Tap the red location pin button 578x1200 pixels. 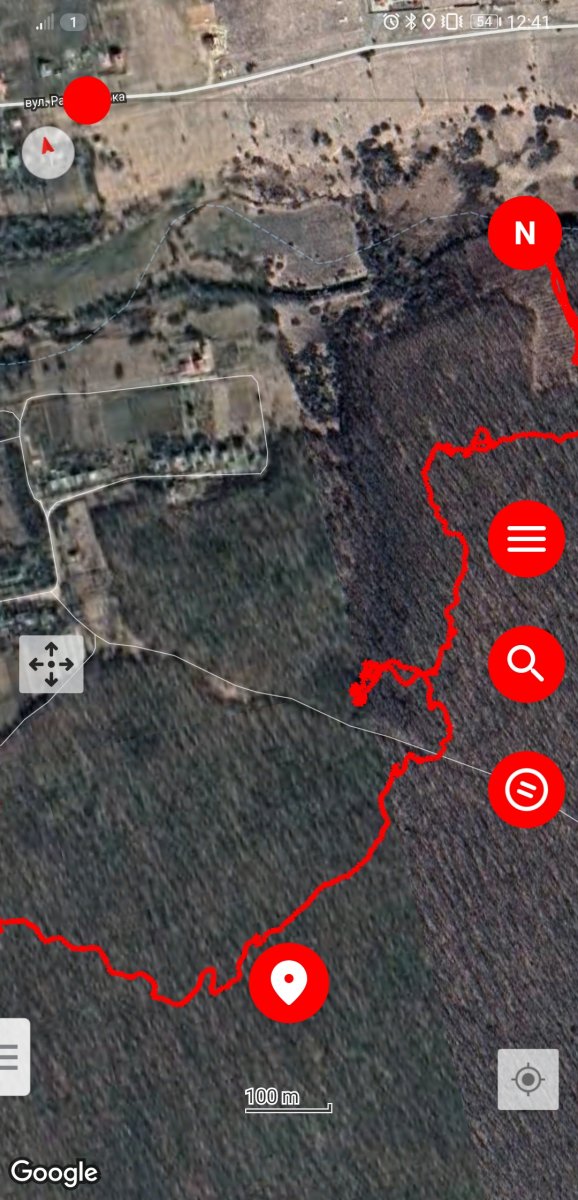[x=289, y=983]
